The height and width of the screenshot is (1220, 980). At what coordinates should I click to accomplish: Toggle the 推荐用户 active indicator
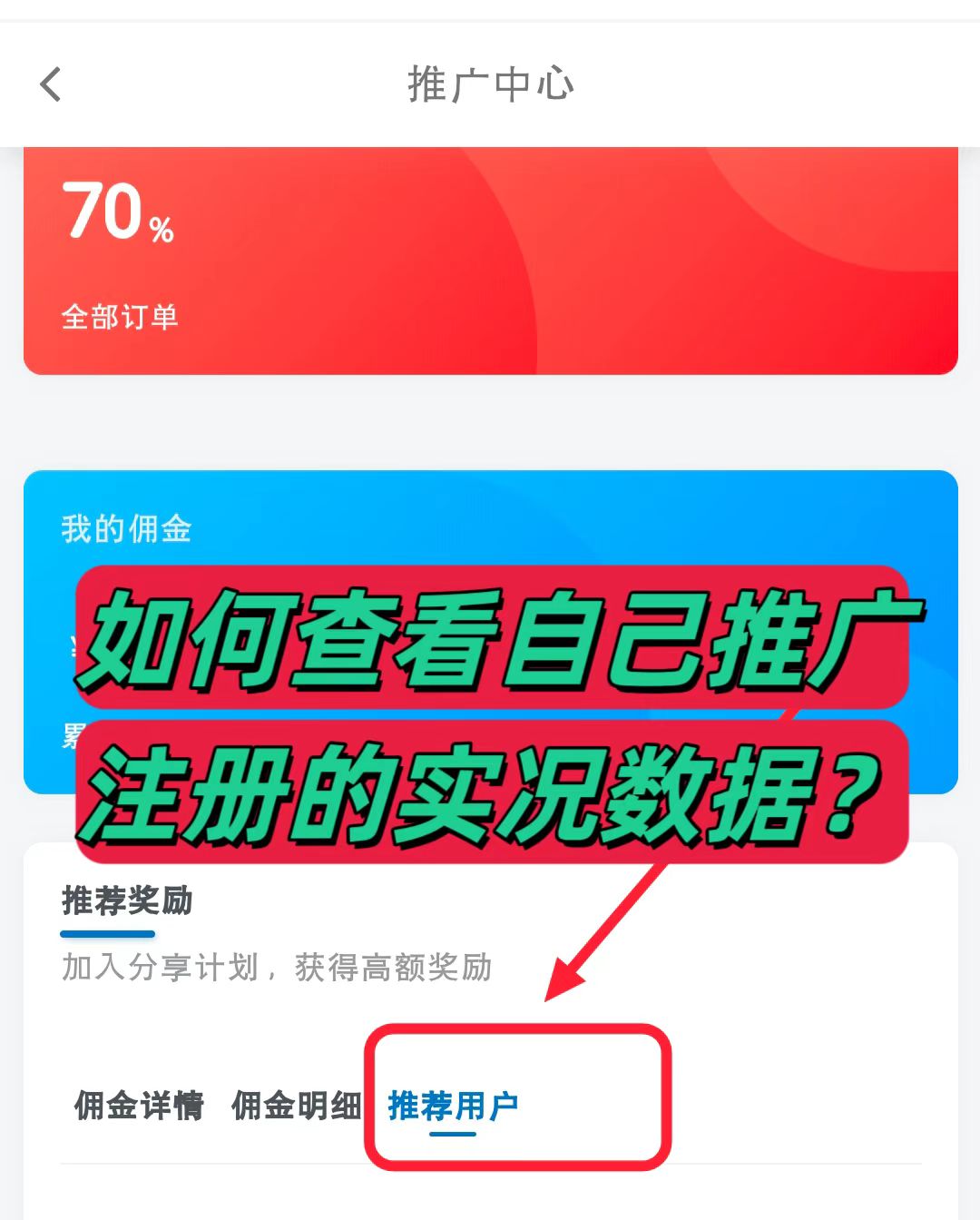click(456, 1133)
